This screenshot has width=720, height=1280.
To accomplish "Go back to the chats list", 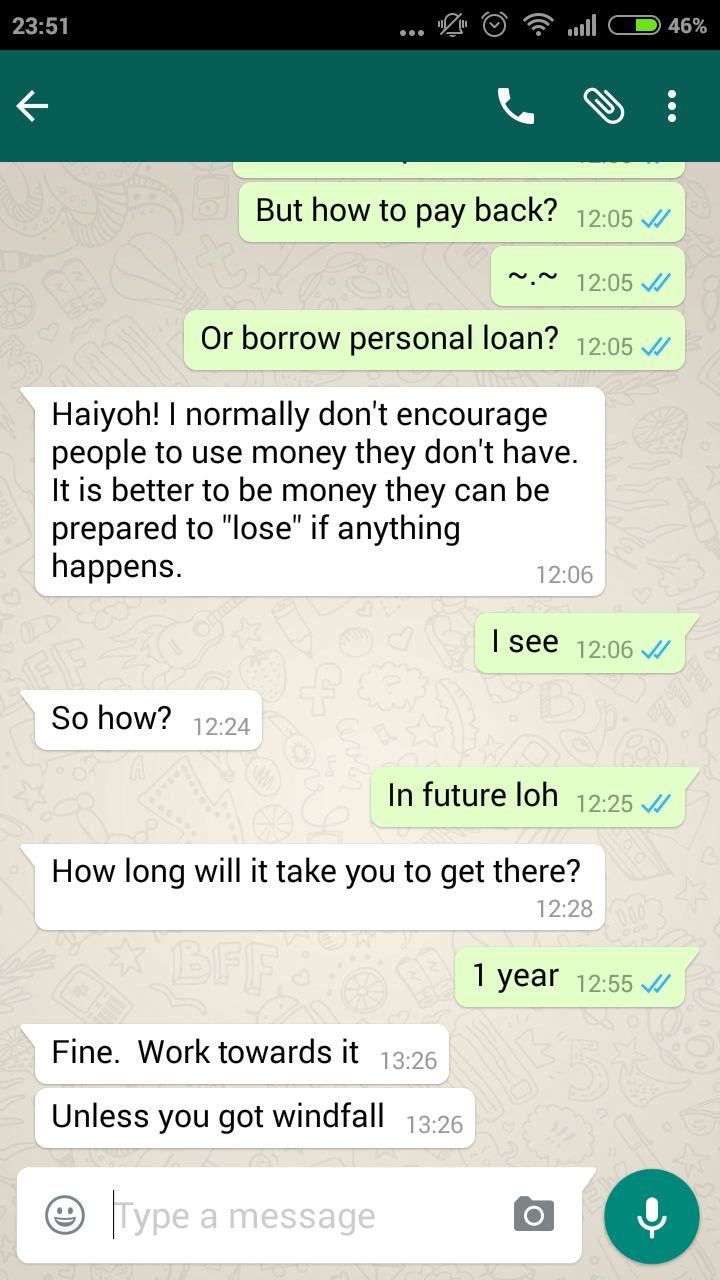I will (32, 106).
